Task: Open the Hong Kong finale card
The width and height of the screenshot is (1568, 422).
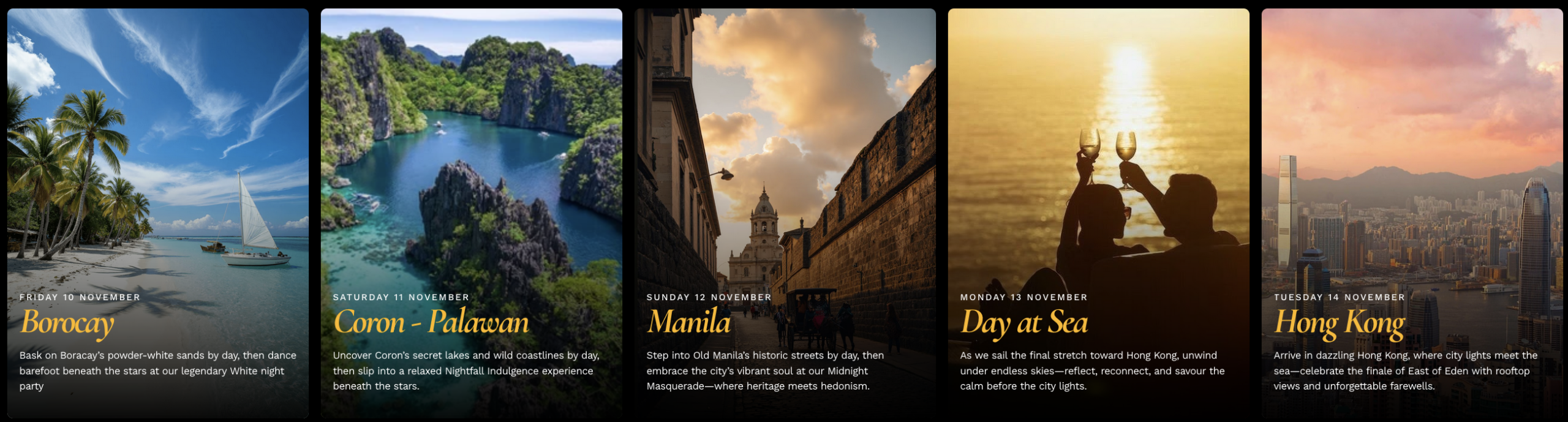Action: 1412,213
